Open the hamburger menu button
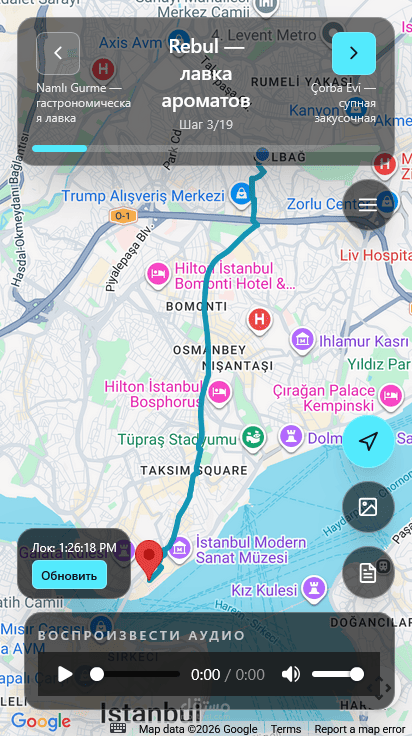The width and height of the screenshot is (412, 736). 368,205
